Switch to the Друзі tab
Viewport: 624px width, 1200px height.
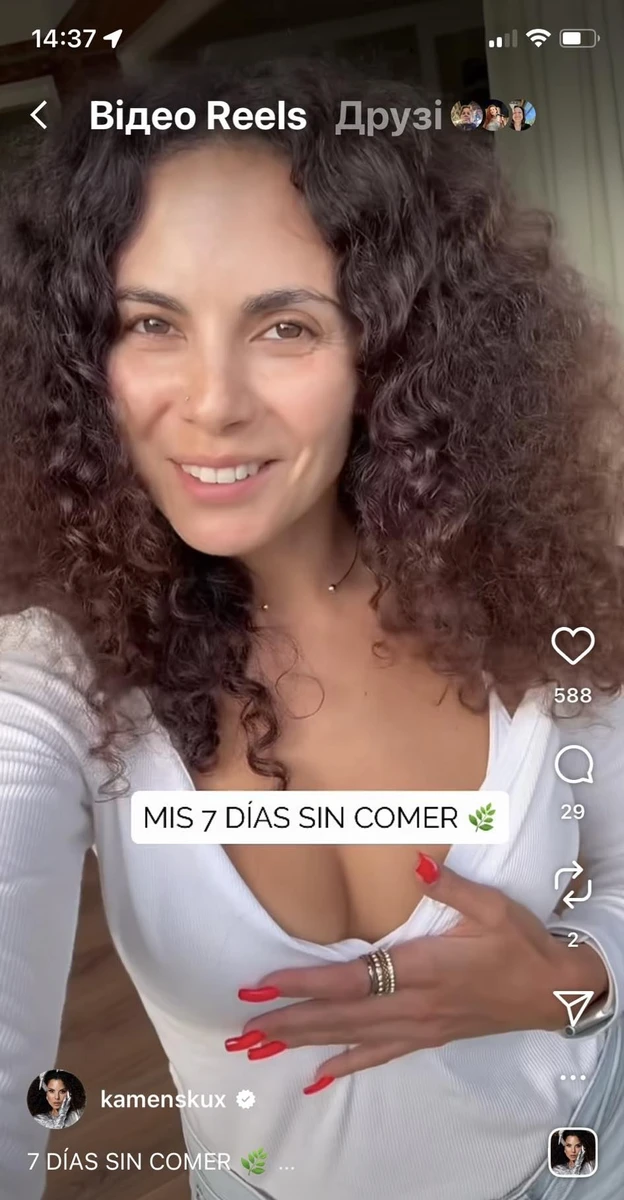pyautogui.click(x=389, y=117)
